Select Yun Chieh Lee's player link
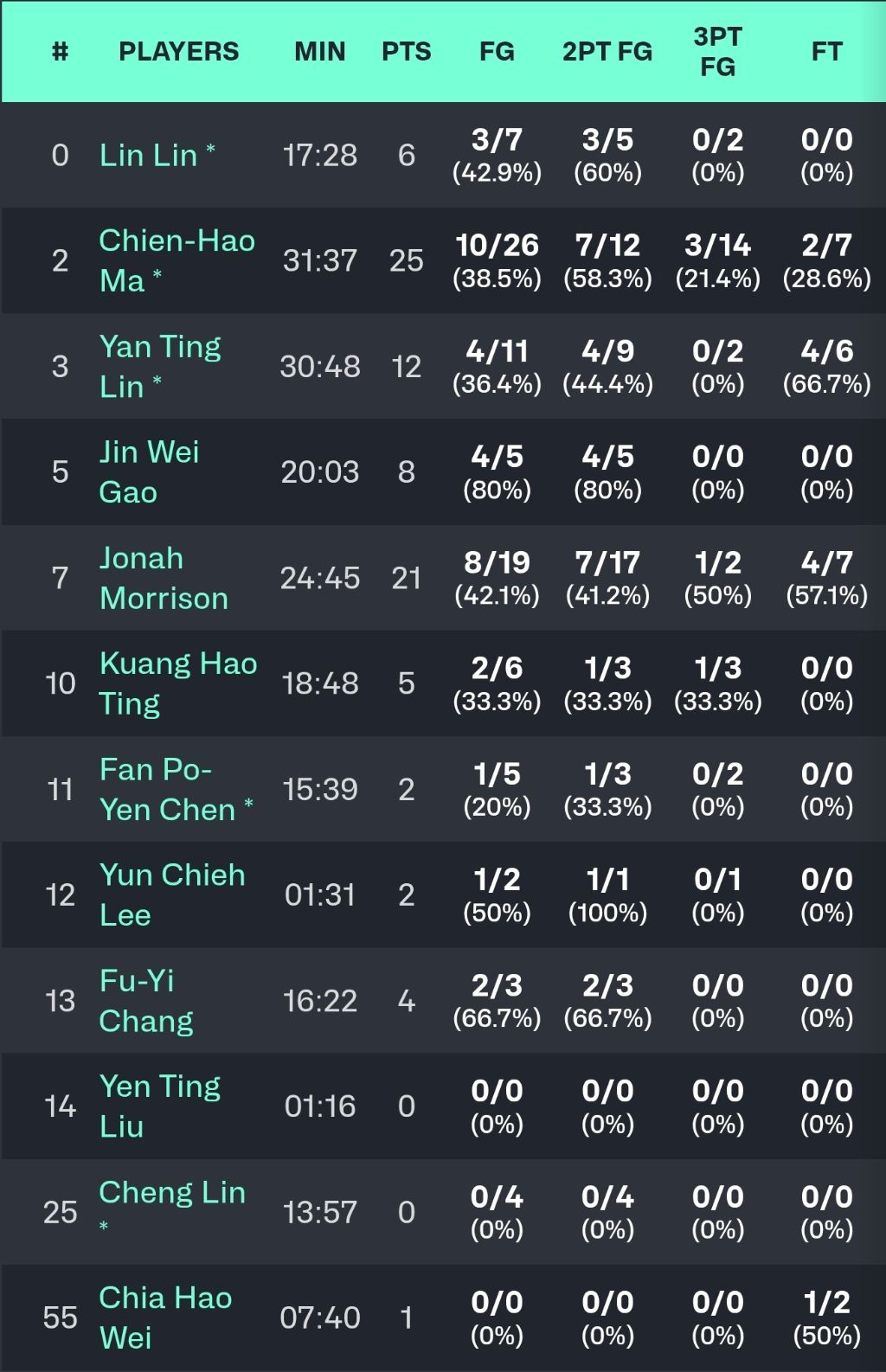 click(172, 894)
